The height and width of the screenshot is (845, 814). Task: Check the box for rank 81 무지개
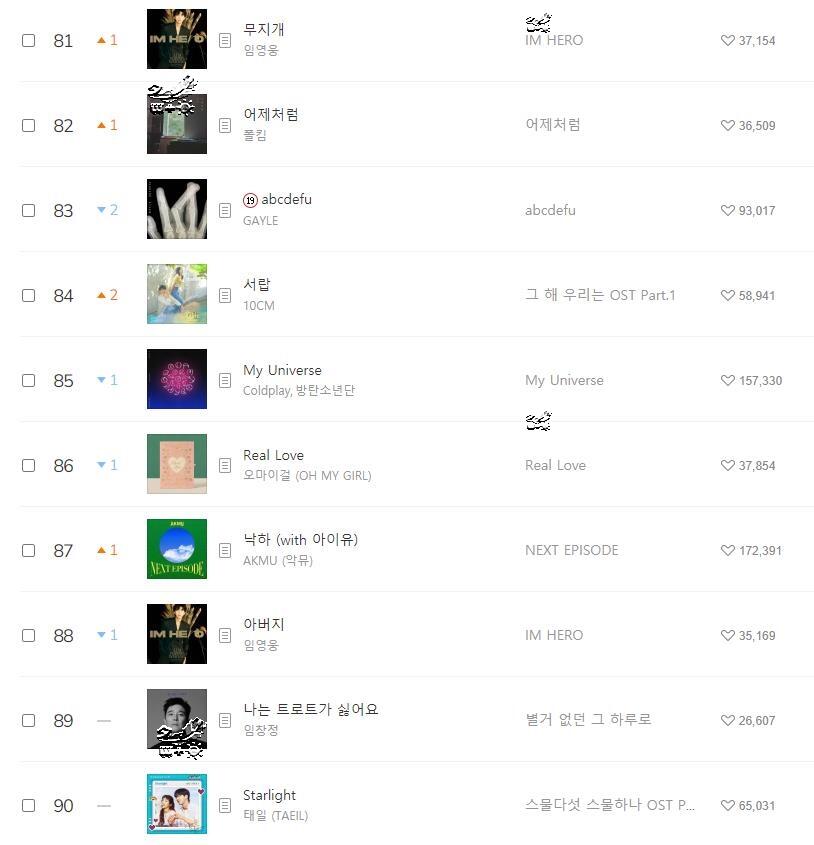click(29, 40)
